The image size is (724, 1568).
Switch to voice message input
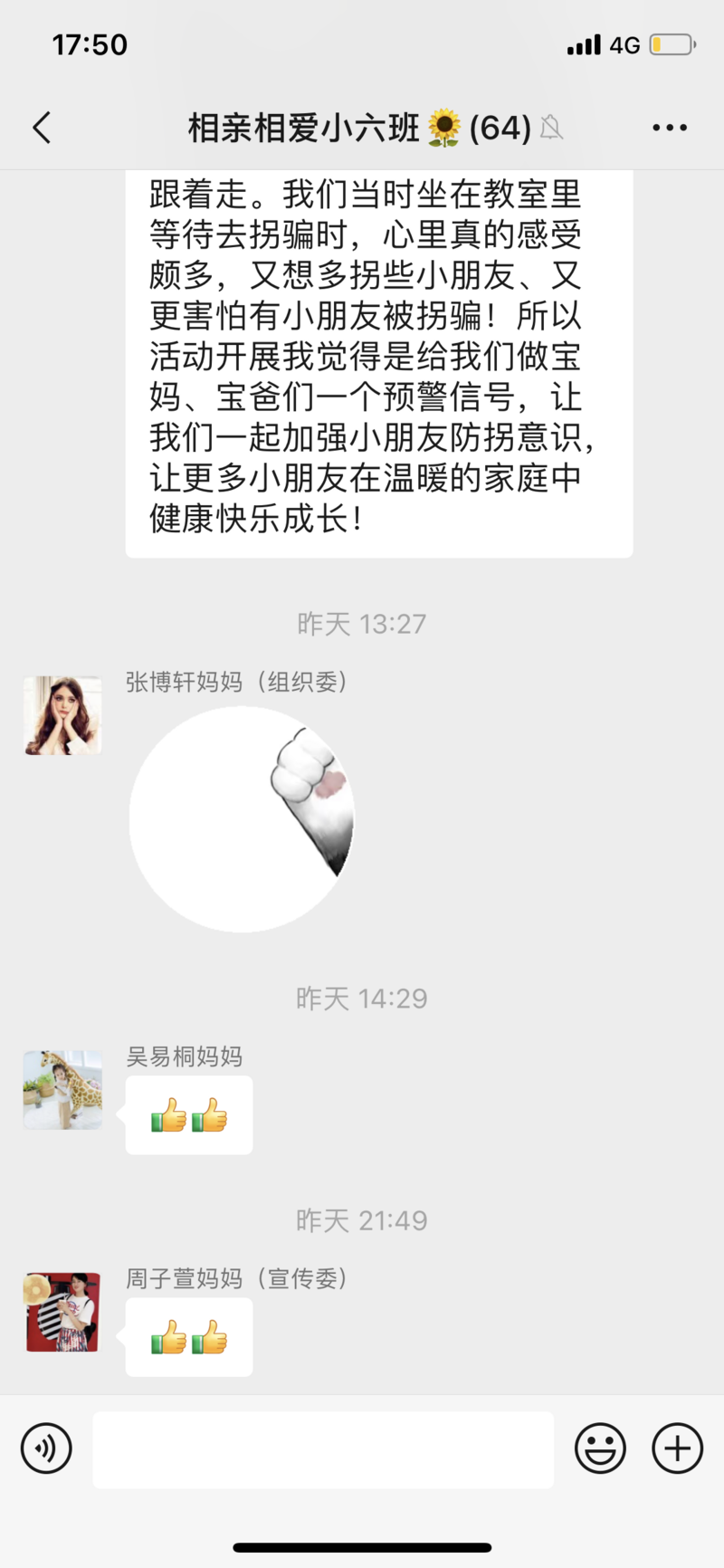click(46, 1448)
